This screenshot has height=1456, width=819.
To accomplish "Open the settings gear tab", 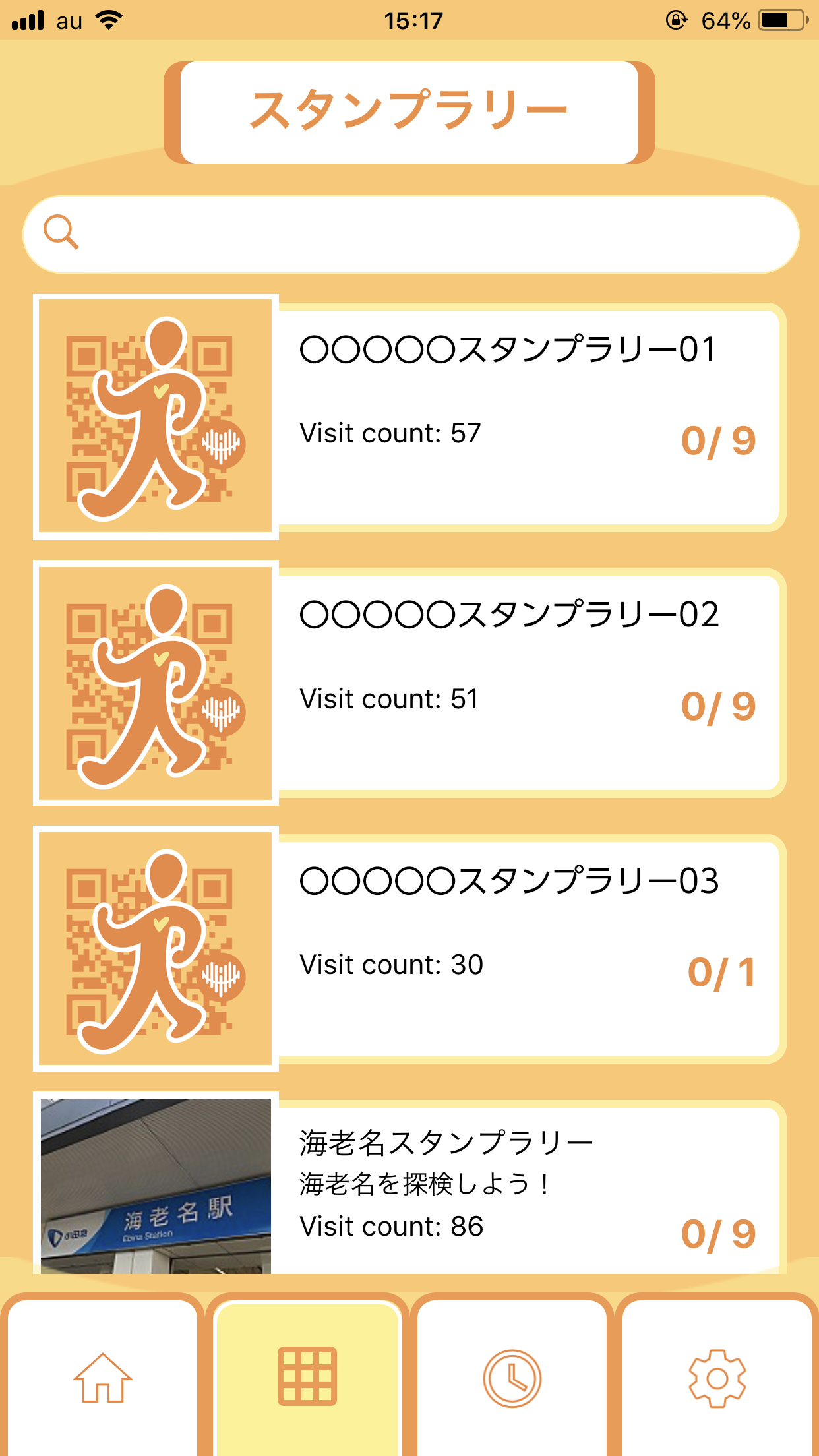I will pyautogui.click(x=717, y=1378).
